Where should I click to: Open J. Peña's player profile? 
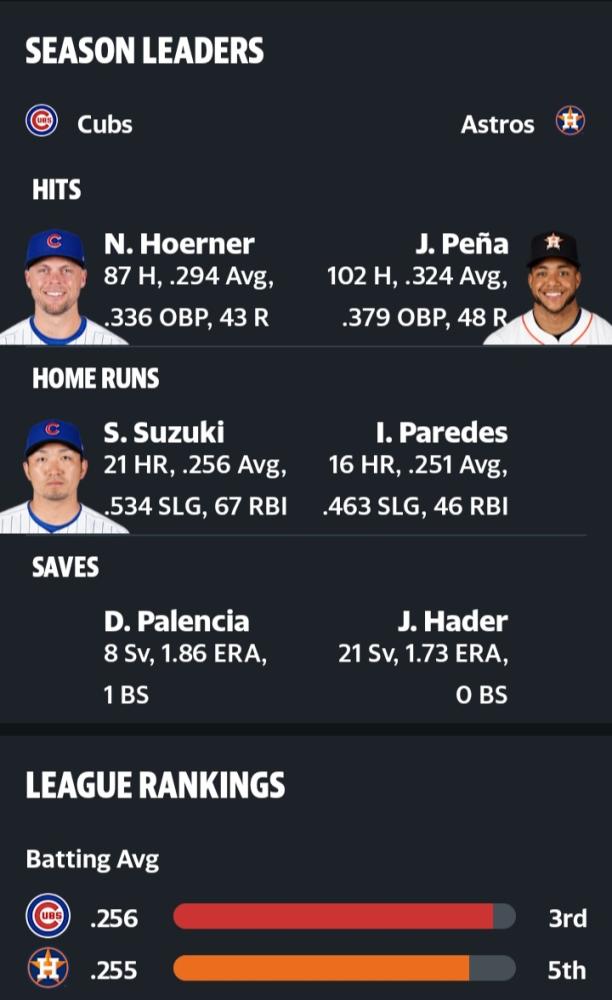[462, 244]
